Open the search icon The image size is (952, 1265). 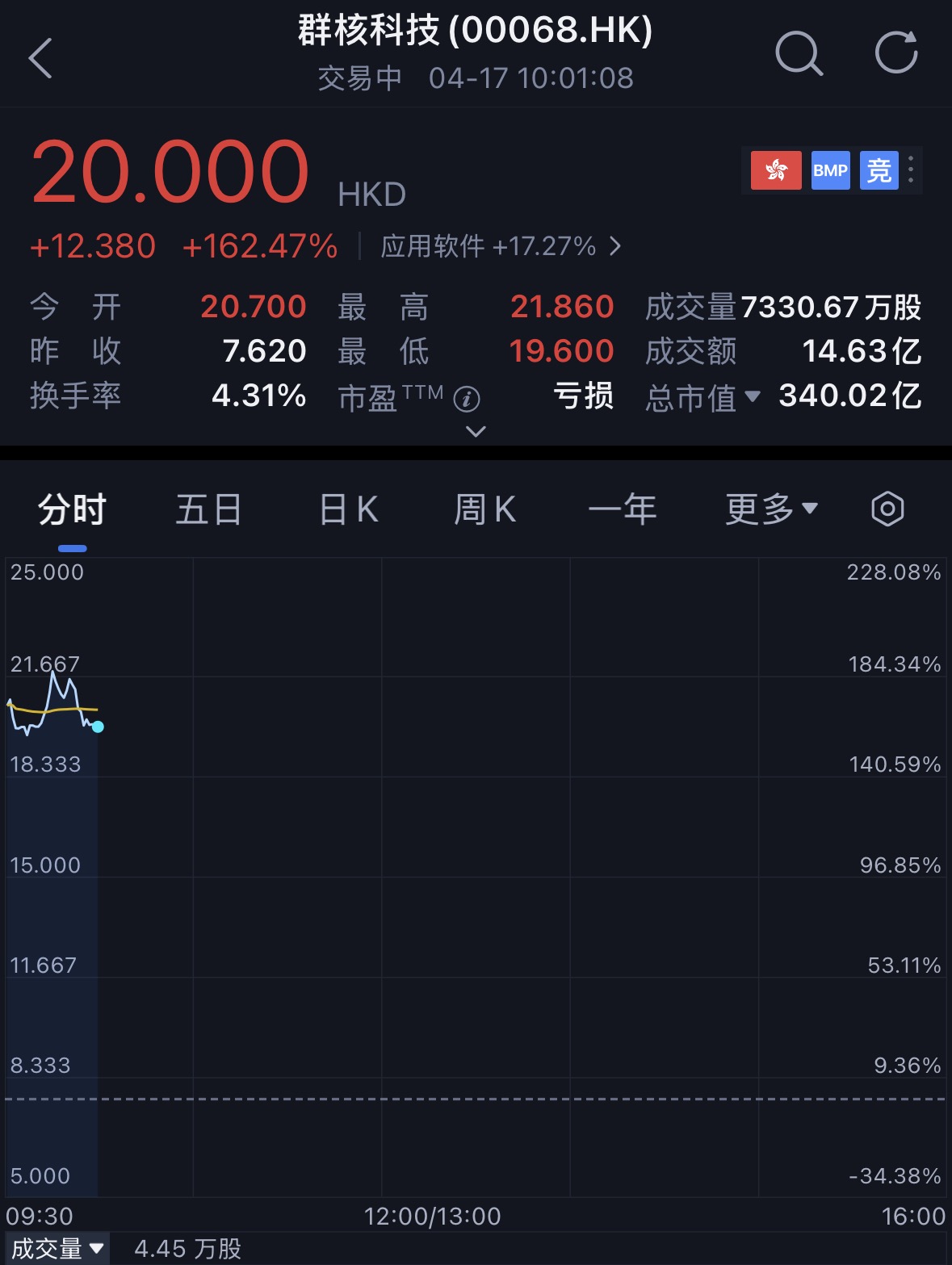(799, 54)
